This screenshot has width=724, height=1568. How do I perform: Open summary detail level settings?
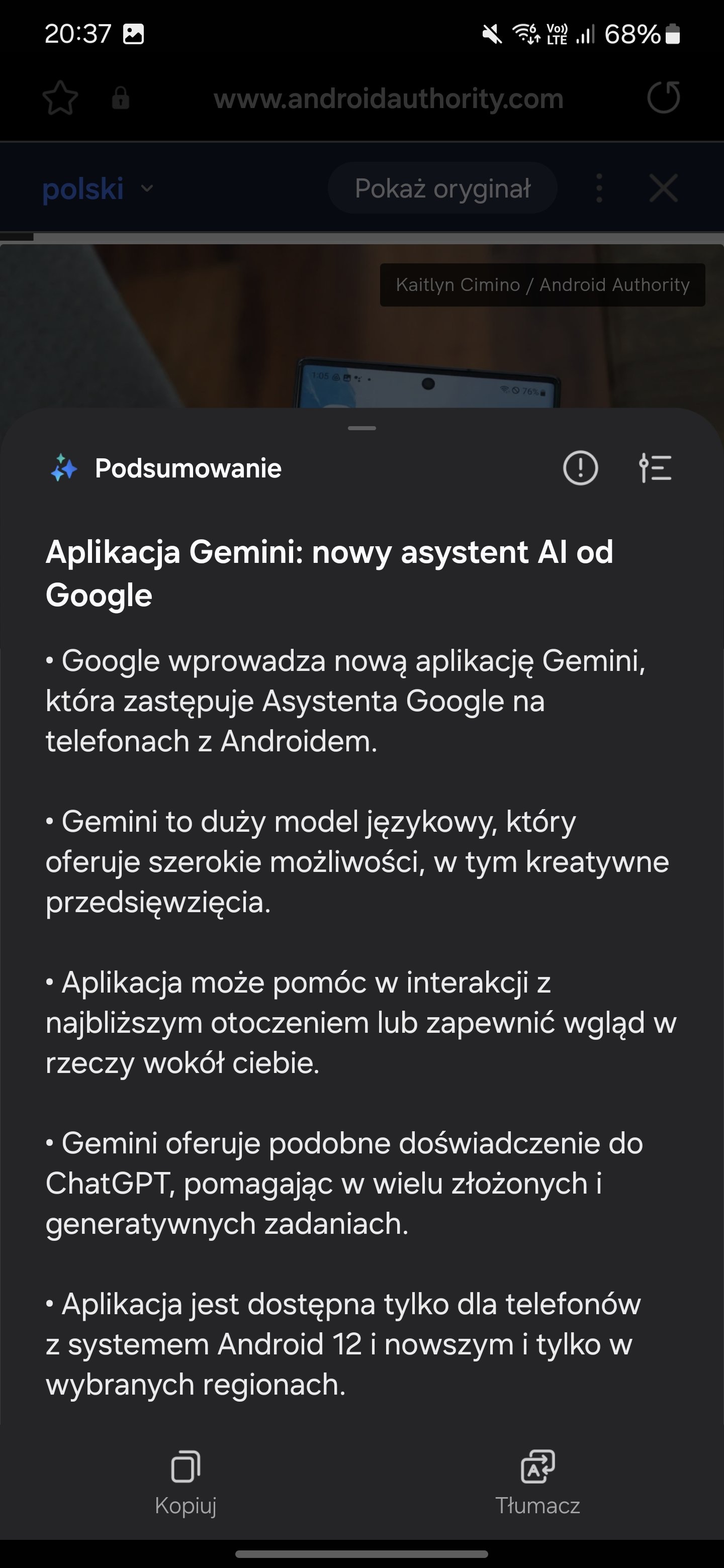coord(655,468)
